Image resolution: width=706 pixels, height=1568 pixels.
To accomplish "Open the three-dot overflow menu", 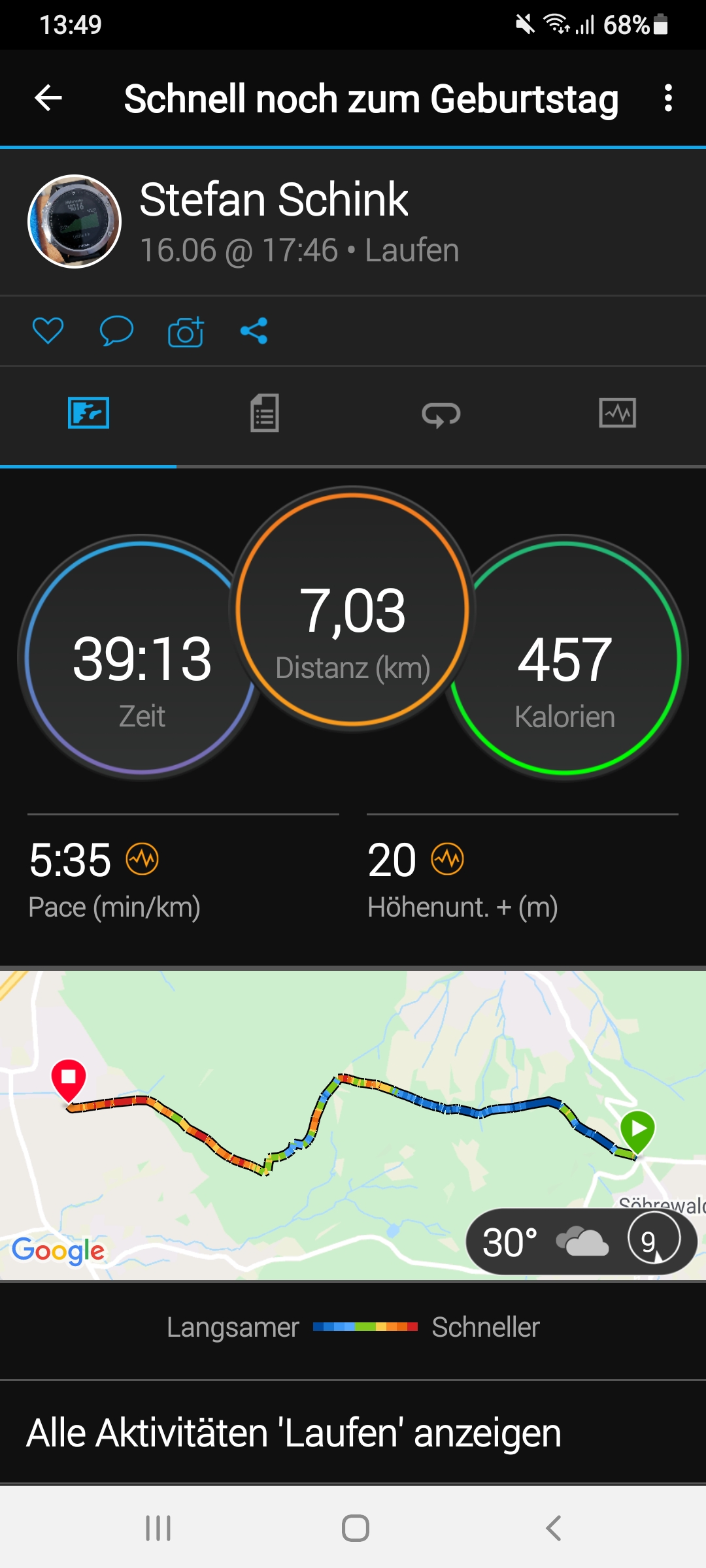I will point(667,99).
